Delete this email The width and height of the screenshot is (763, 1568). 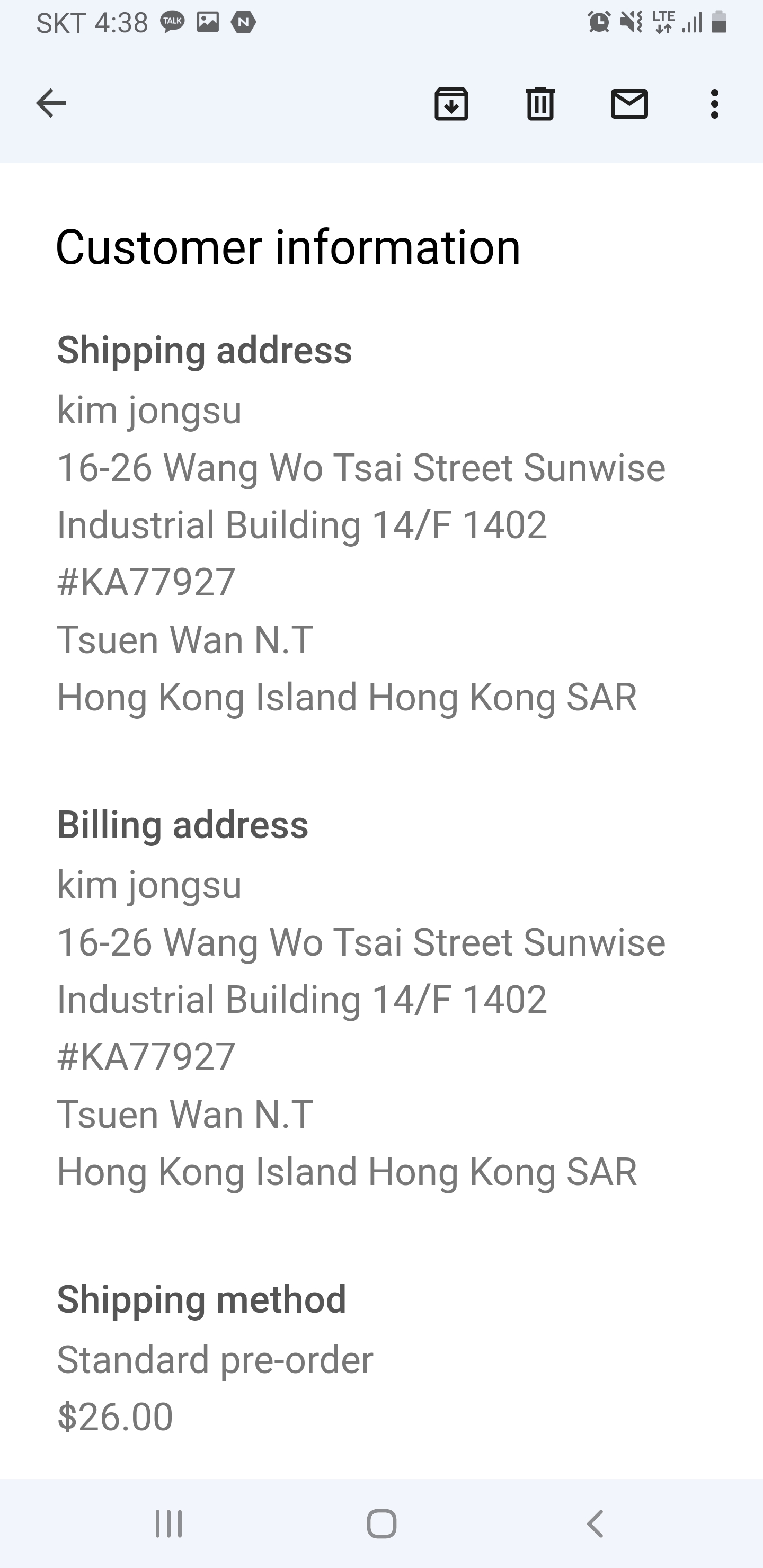pos(540,103)
